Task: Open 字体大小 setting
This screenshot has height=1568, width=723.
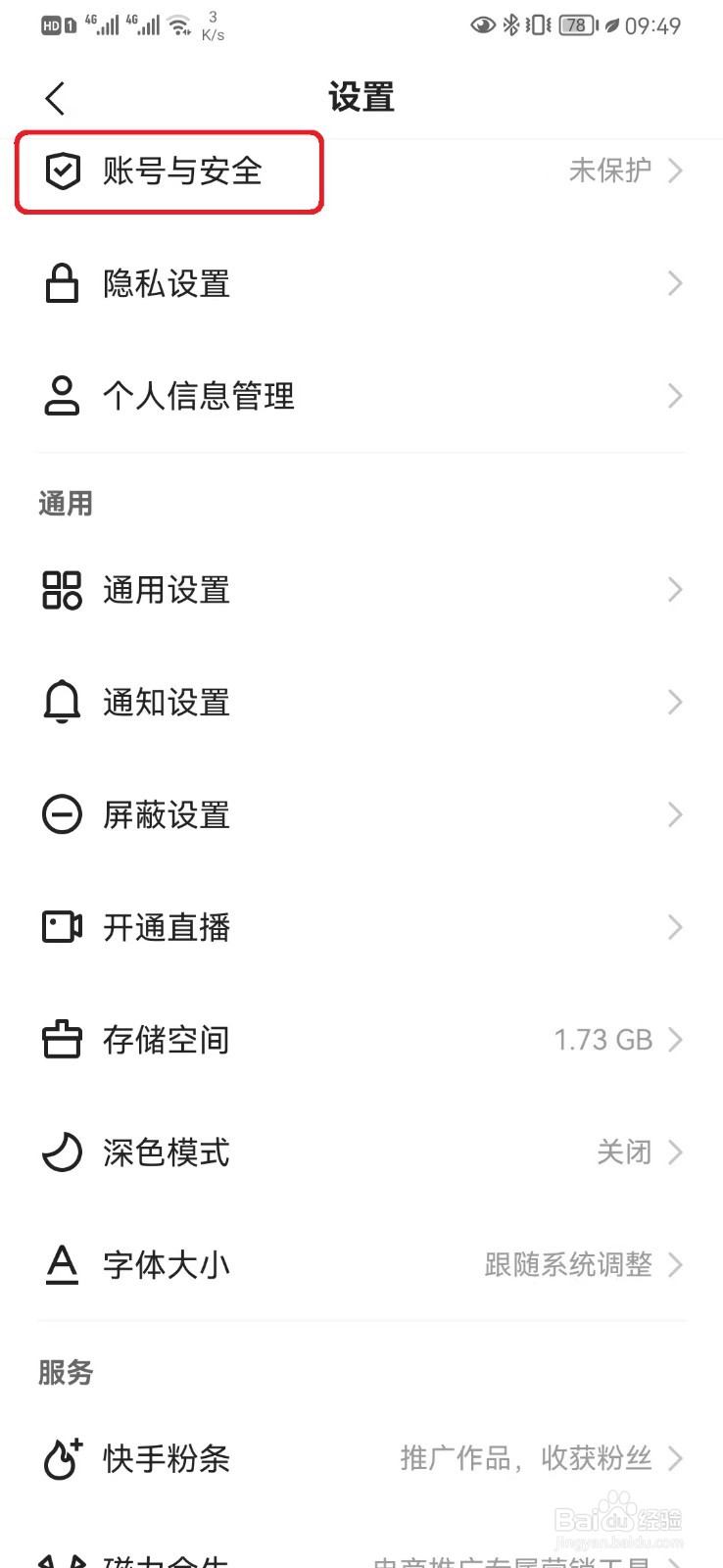Action: tap(361, 1265)
